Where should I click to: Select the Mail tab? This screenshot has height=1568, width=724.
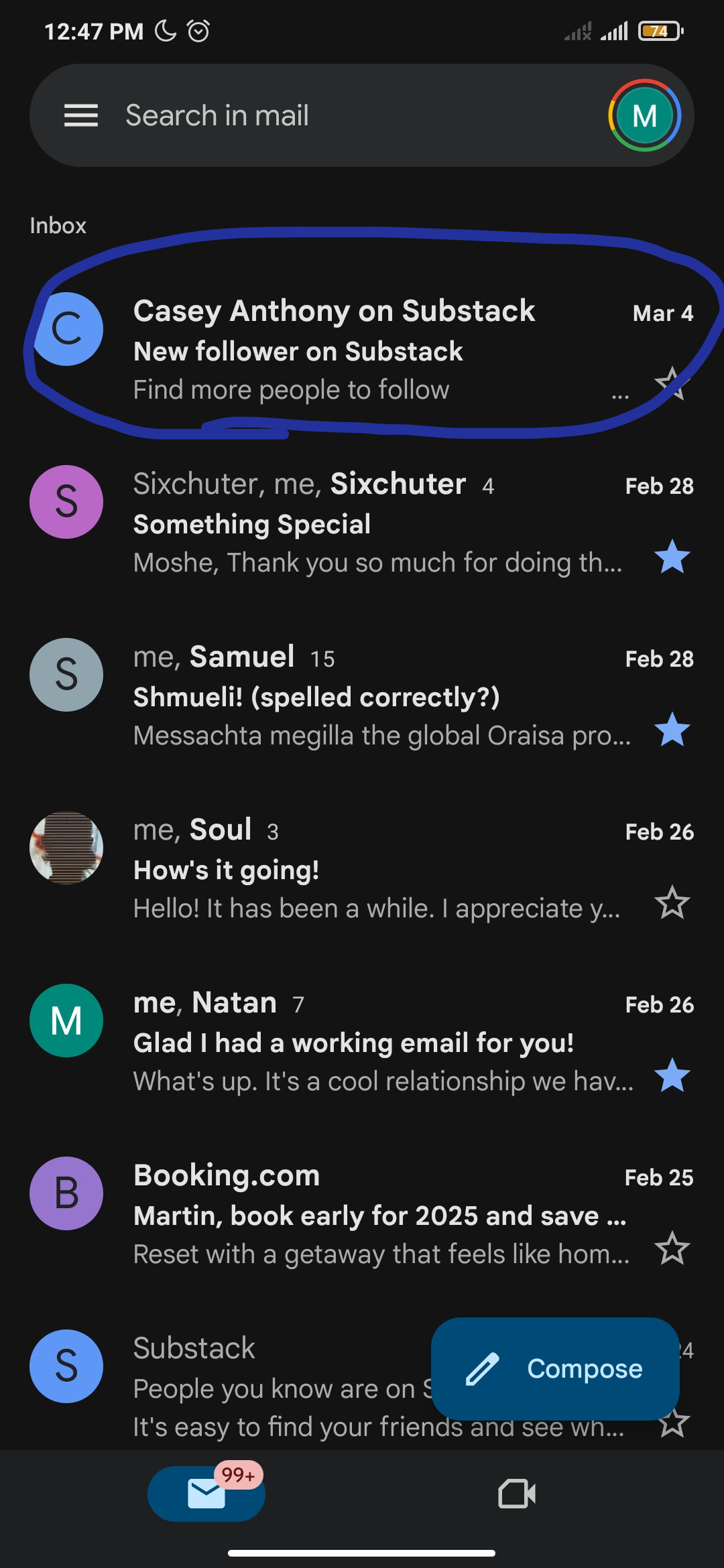pos(206,1494)
